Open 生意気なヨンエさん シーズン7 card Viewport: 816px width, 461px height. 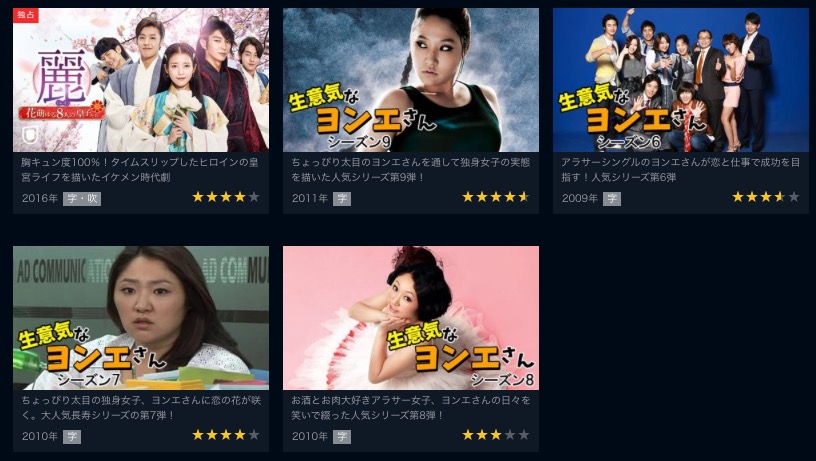pos(140,318)
